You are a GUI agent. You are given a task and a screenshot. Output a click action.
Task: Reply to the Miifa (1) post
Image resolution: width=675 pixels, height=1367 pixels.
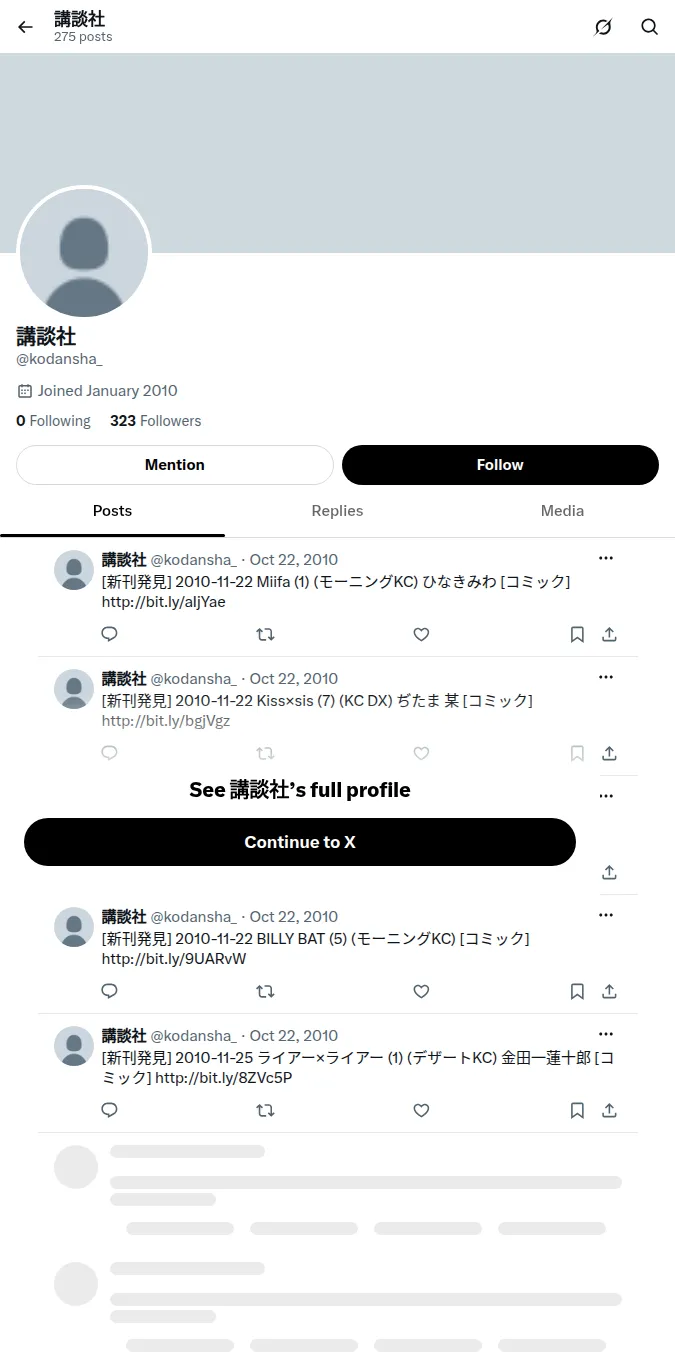coord(110,634)
